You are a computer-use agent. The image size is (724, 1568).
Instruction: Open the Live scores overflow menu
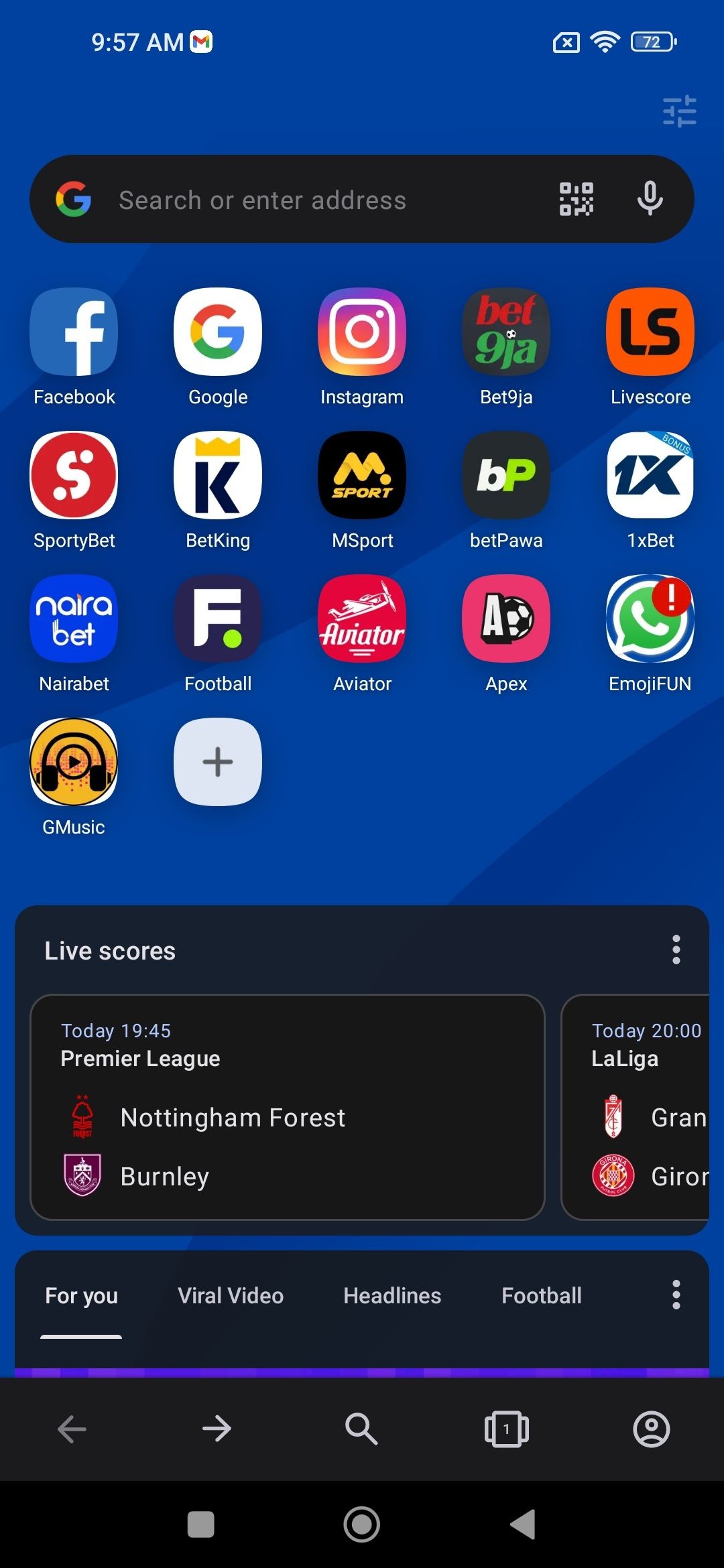pos(676,950)
